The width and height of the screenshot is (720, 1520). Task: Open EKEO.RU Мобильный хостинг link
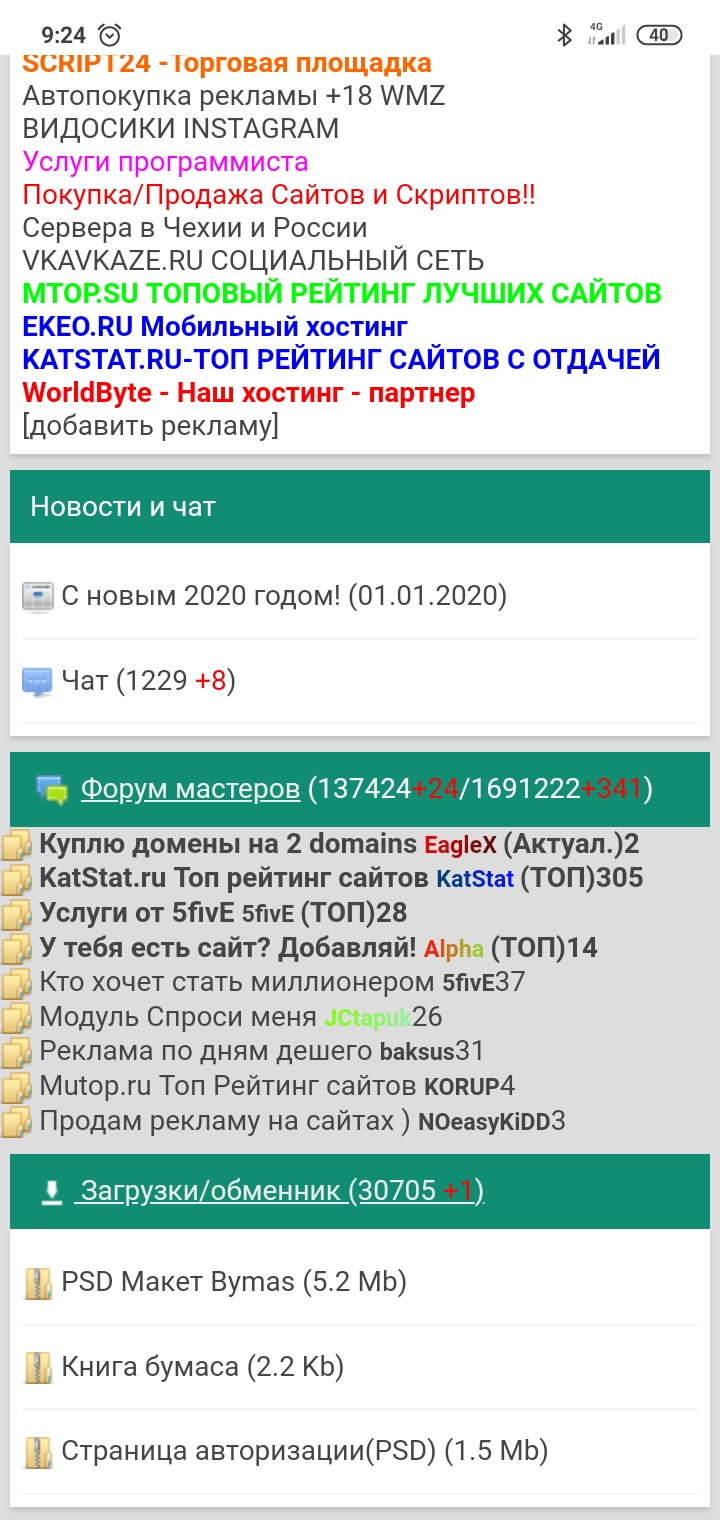[x=215, y=327]
